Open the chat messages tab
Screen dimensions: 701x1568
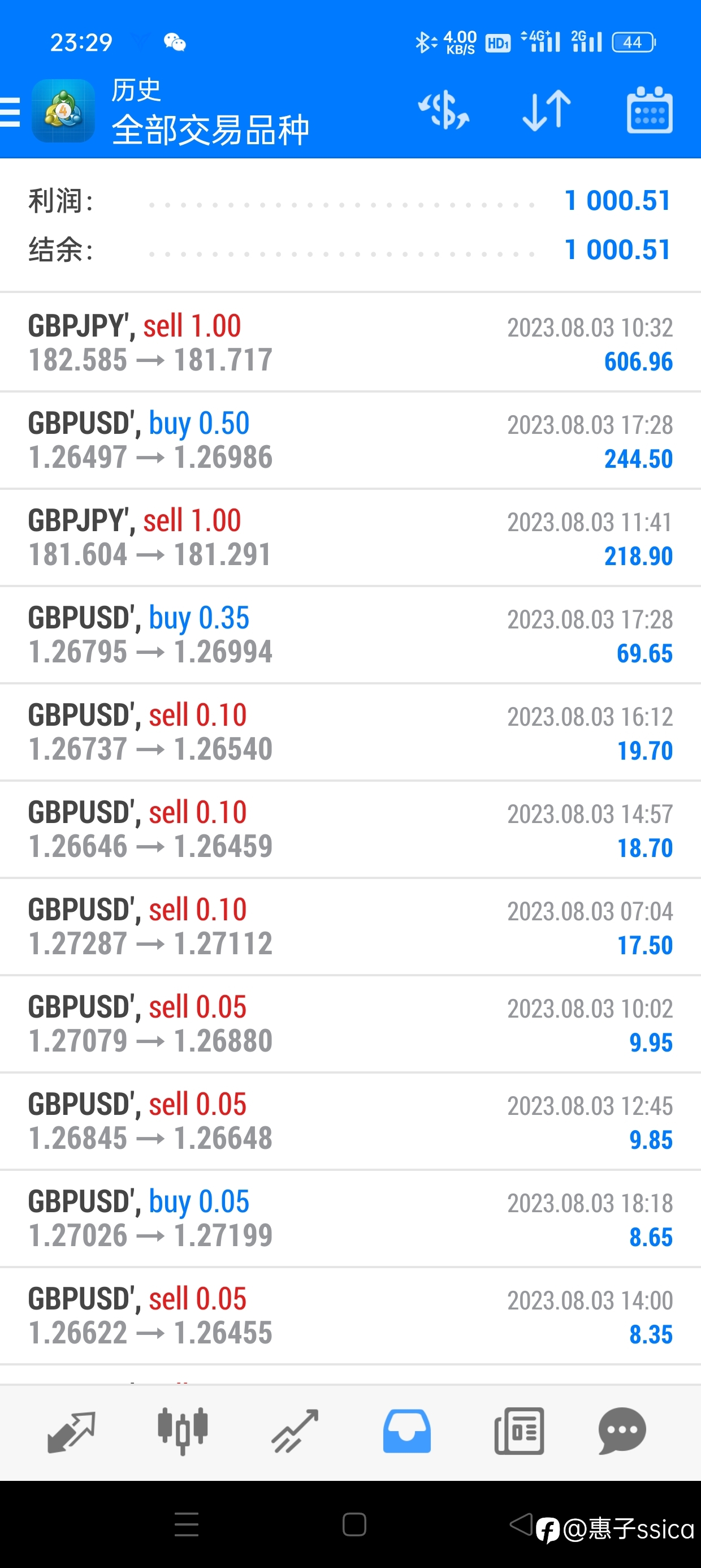(622, 1431)
